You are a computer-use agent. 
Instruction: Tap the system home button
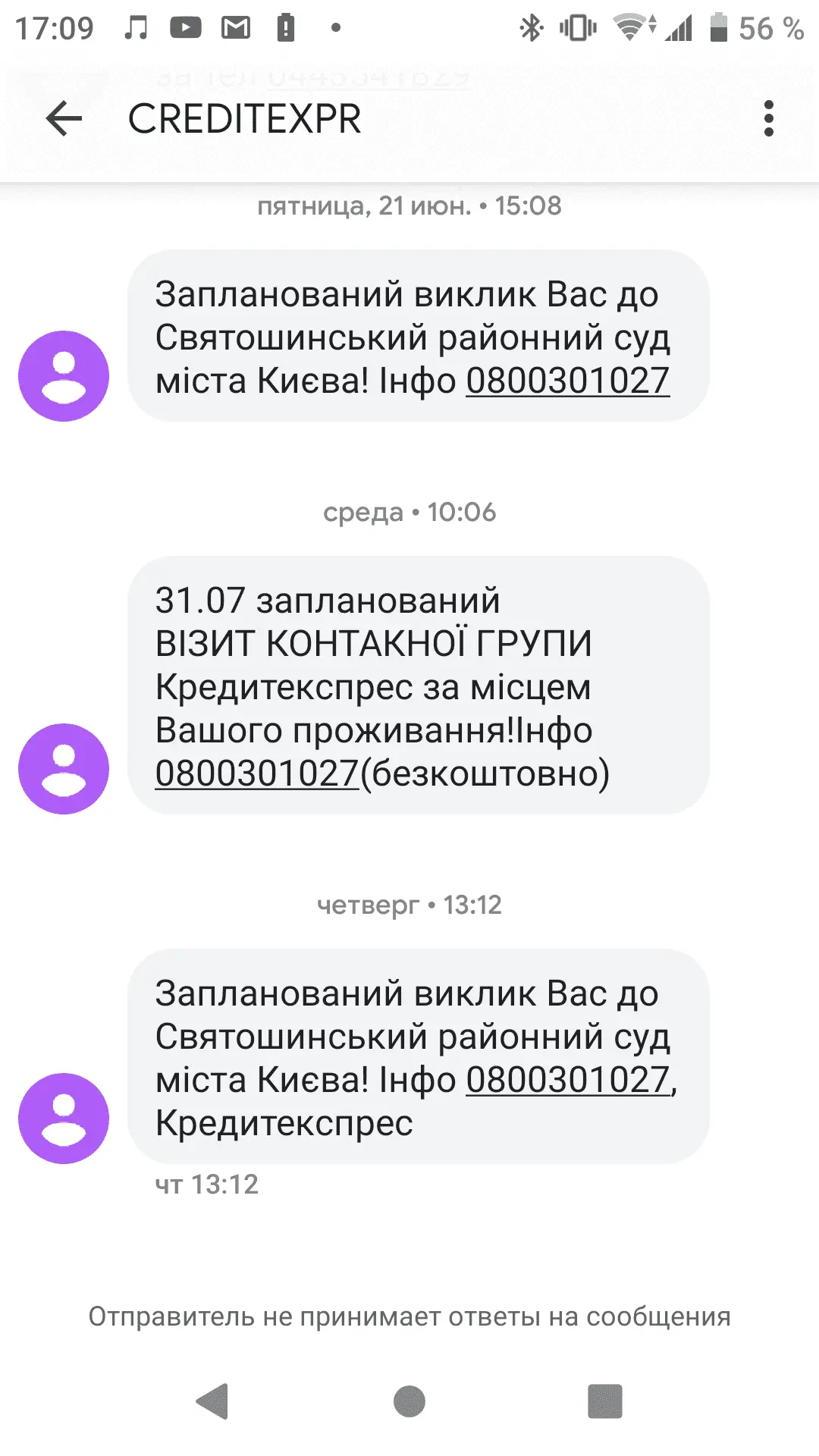point(409,1401)
